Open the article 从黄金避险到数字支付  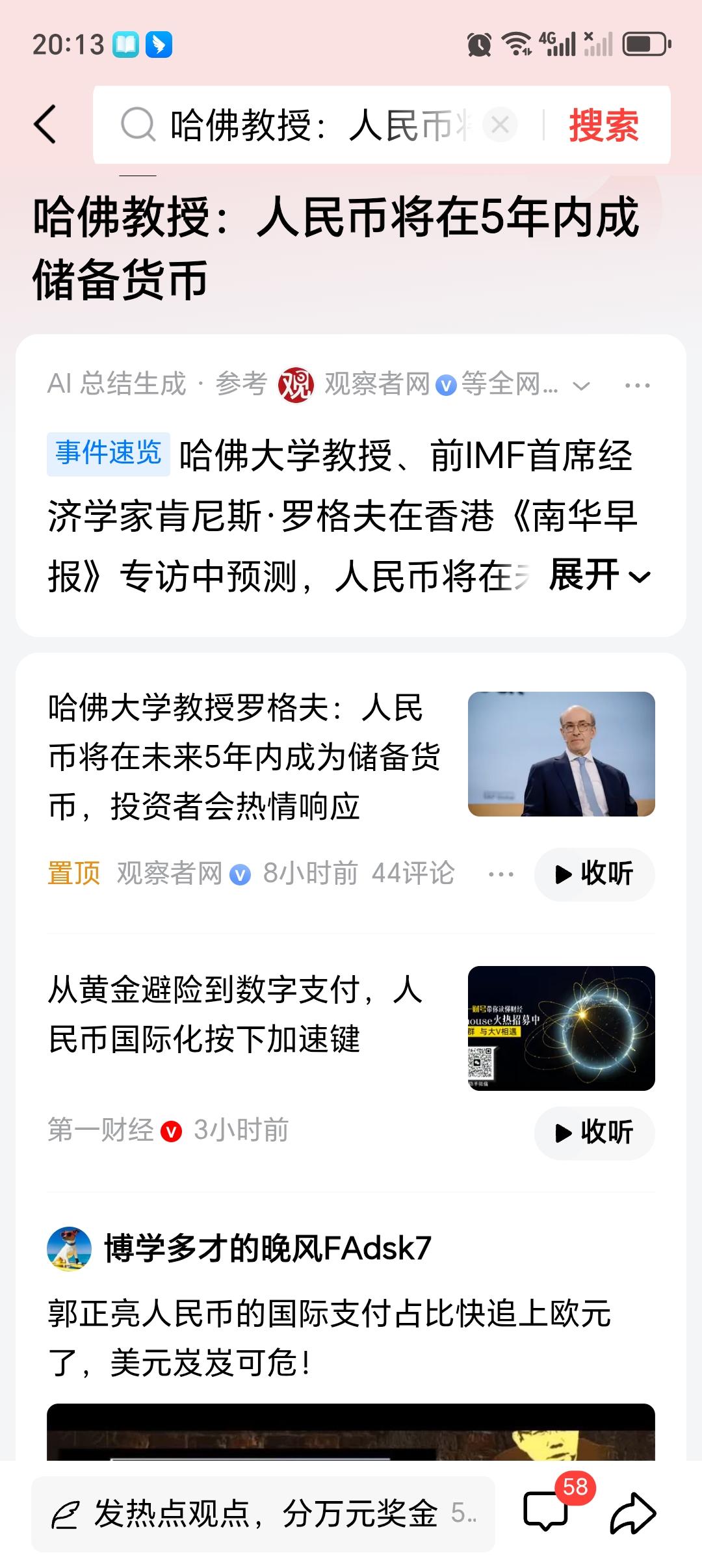point(234,1021)
